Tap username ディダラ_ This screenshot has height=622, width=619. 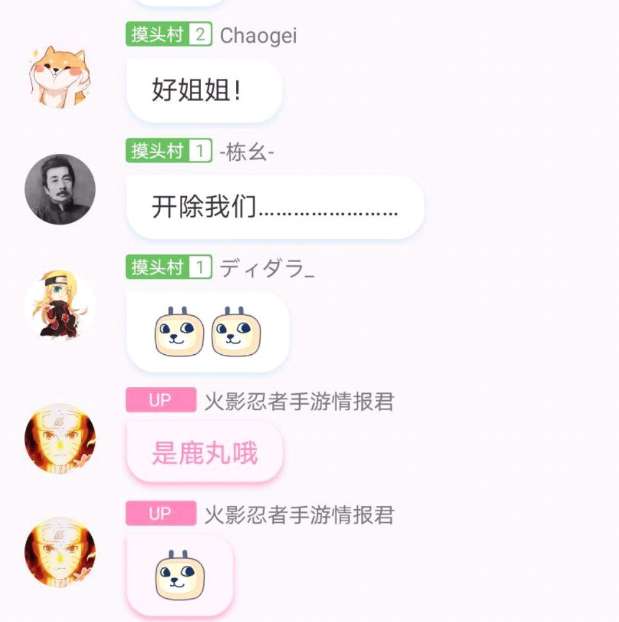(266, 268)
